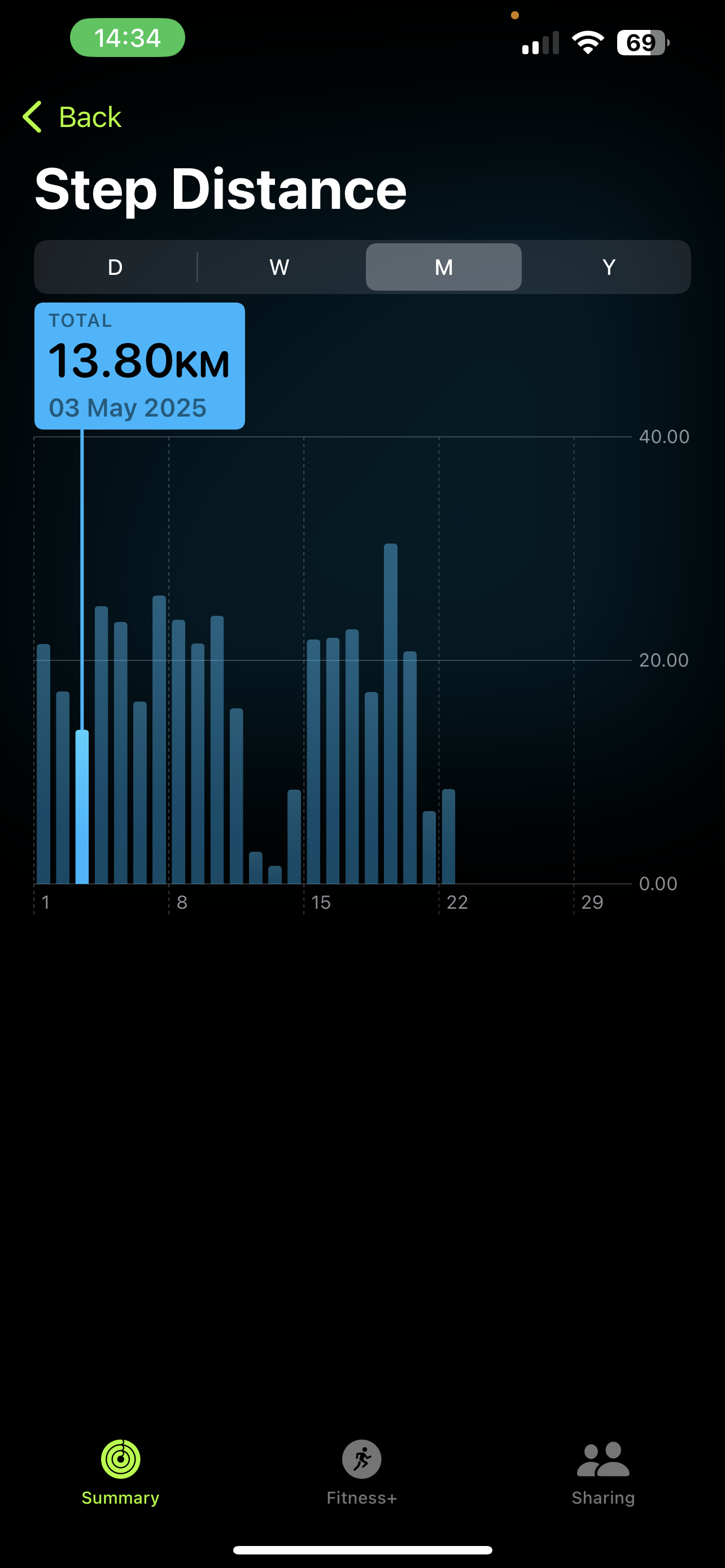Go back to the previous screen
This screenshot has width=725, height=1568.
click(72, 117)
